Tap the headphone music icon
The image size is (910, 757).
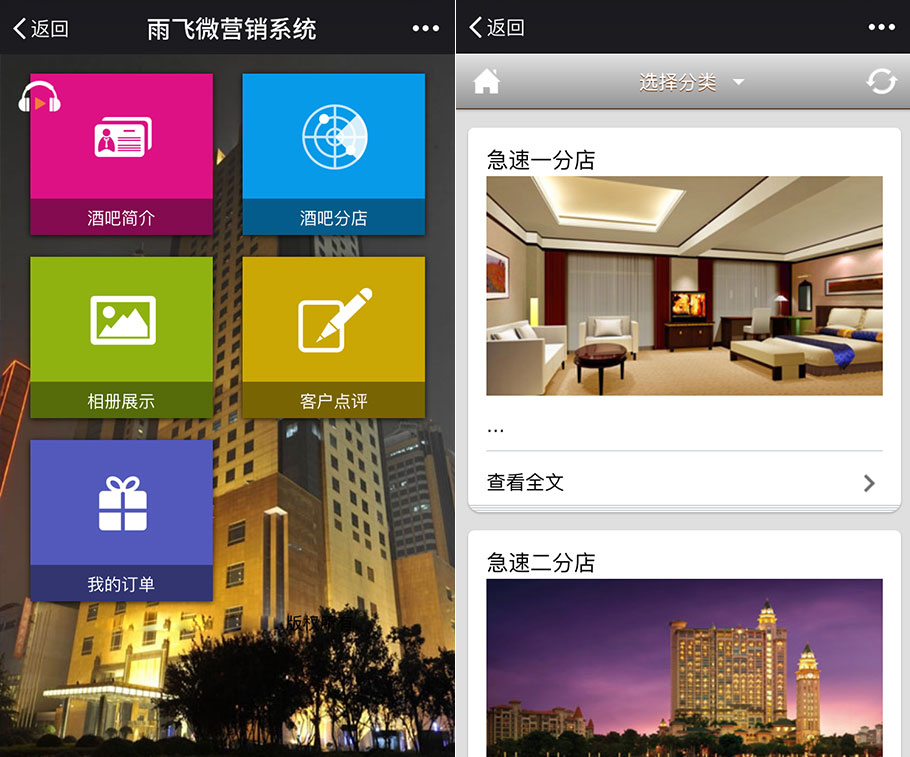pyautogui.click(x=40, y=98)
